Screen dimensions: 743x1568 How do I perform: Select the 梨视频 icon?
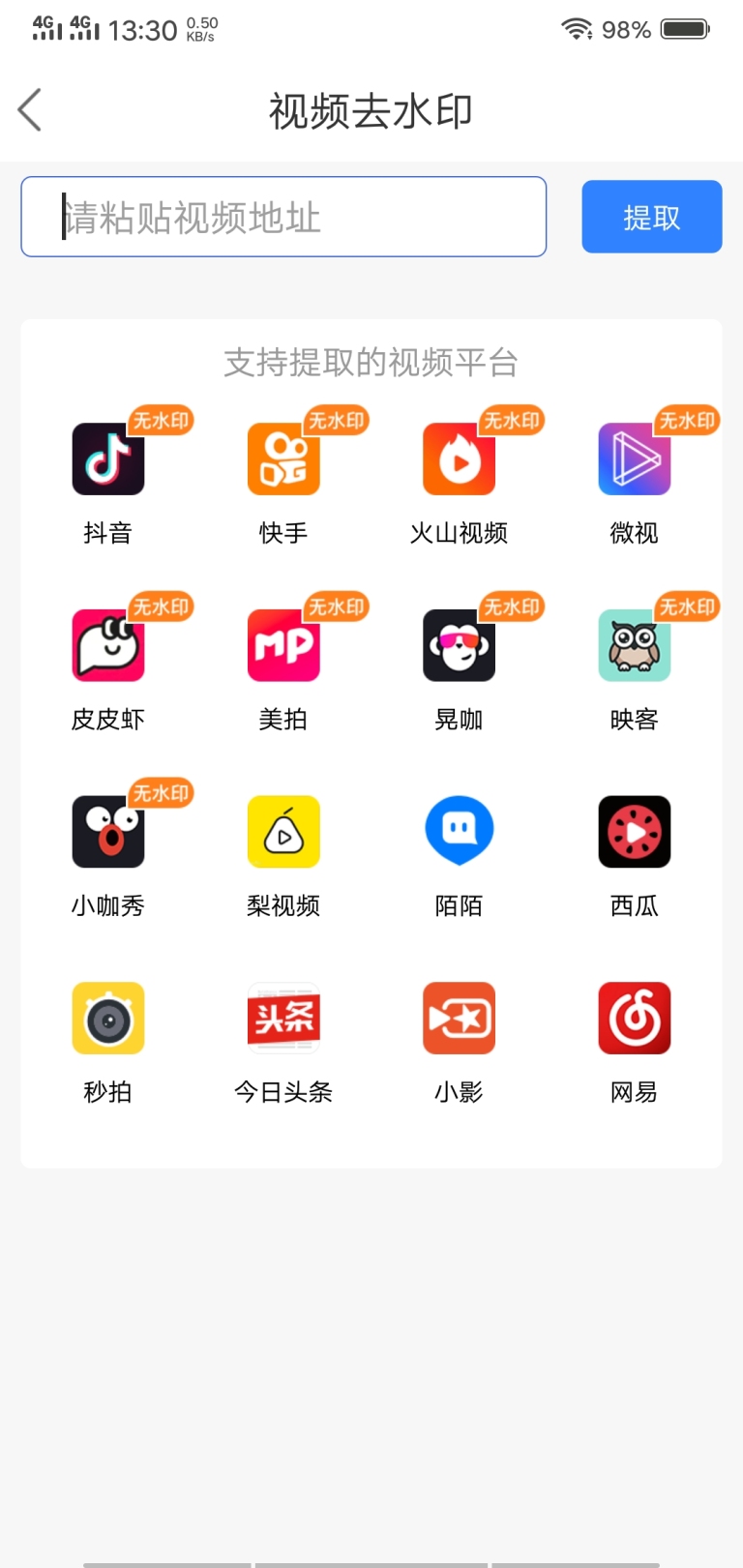click(x=283, y=832)
